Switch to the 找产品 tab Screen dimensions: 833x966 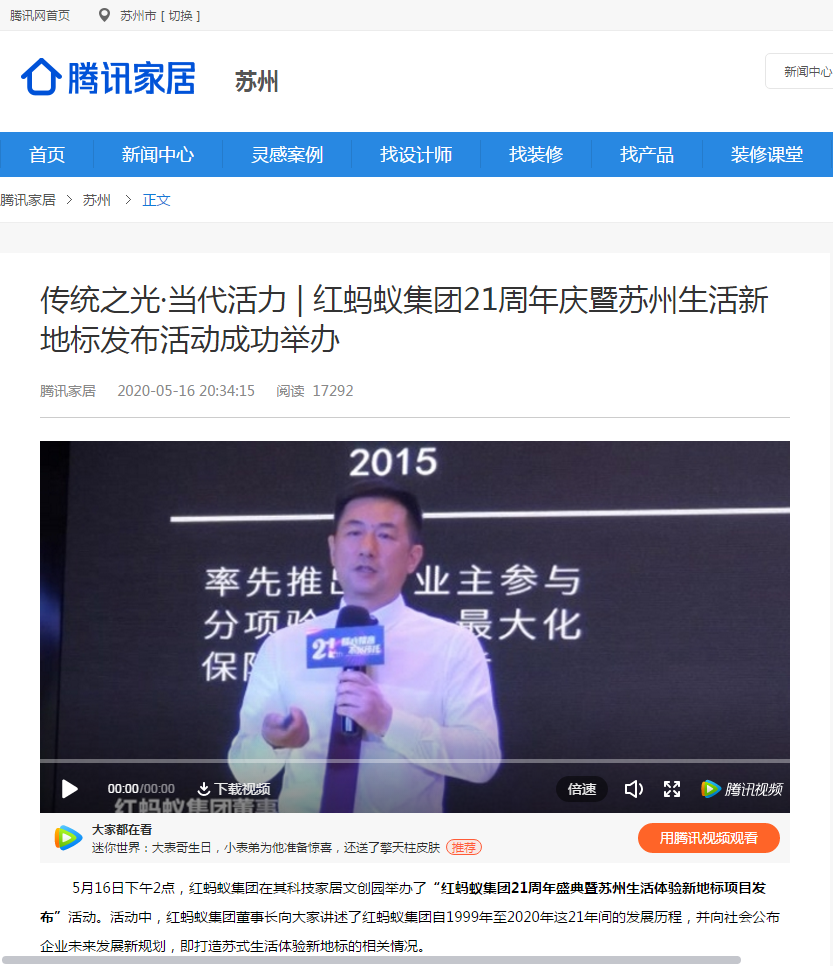pos(647,155)
